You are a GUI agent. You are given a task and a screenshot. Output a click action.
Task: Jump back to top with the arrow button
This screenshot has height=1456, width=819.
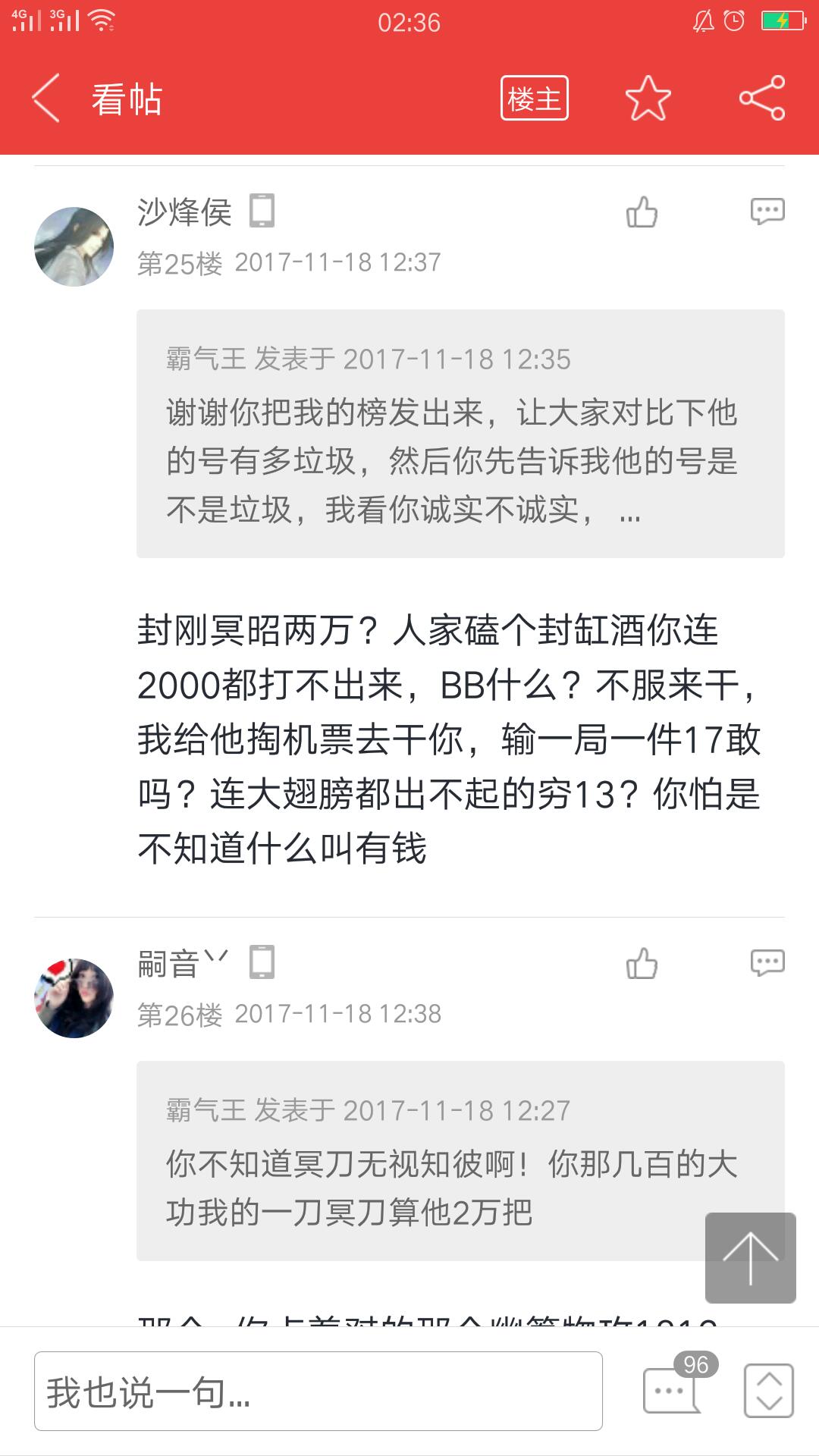pos(750,1258)
